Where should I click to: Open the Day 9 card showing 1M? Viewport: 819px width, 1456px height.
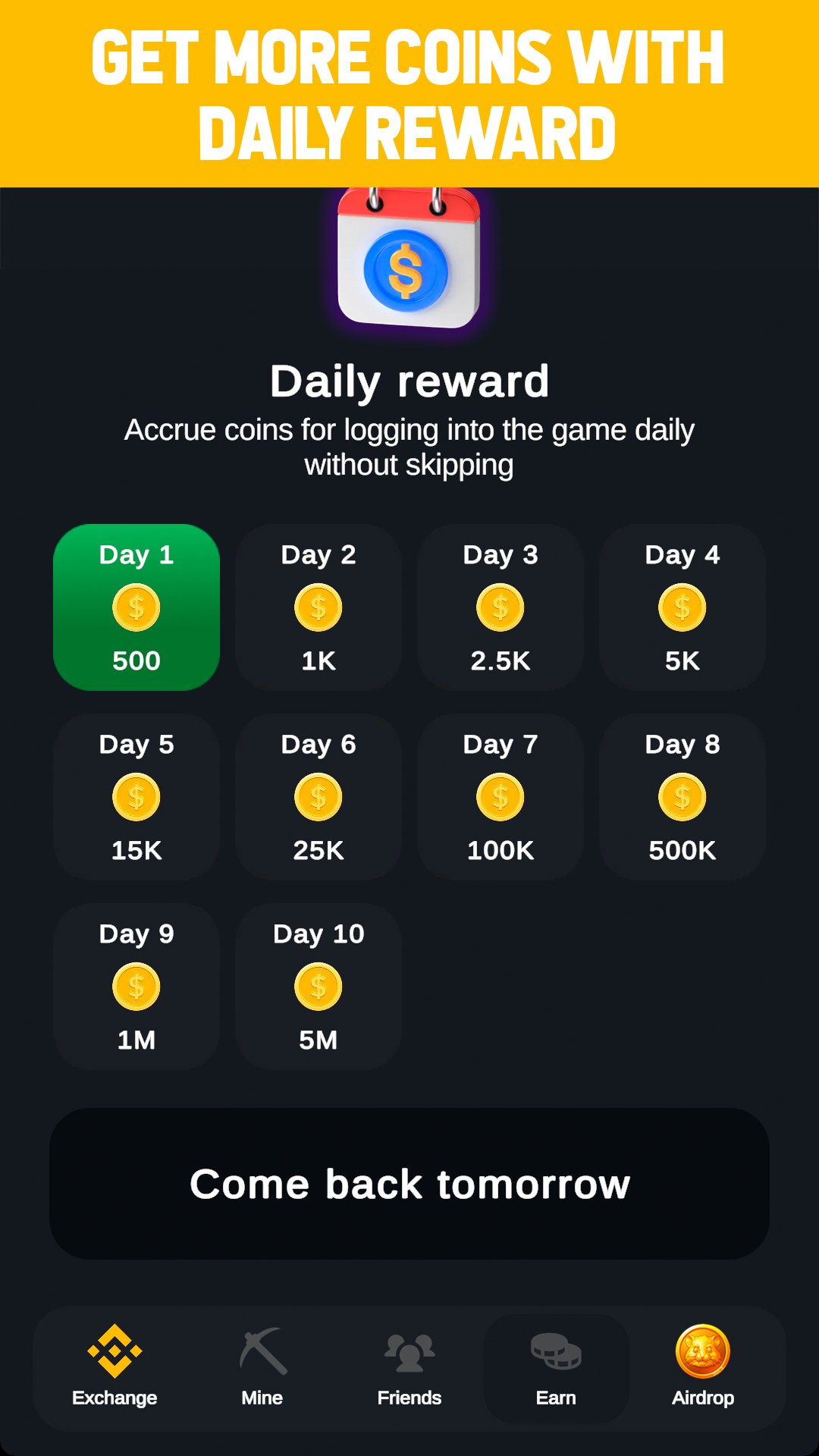click(x=136, y=986)
